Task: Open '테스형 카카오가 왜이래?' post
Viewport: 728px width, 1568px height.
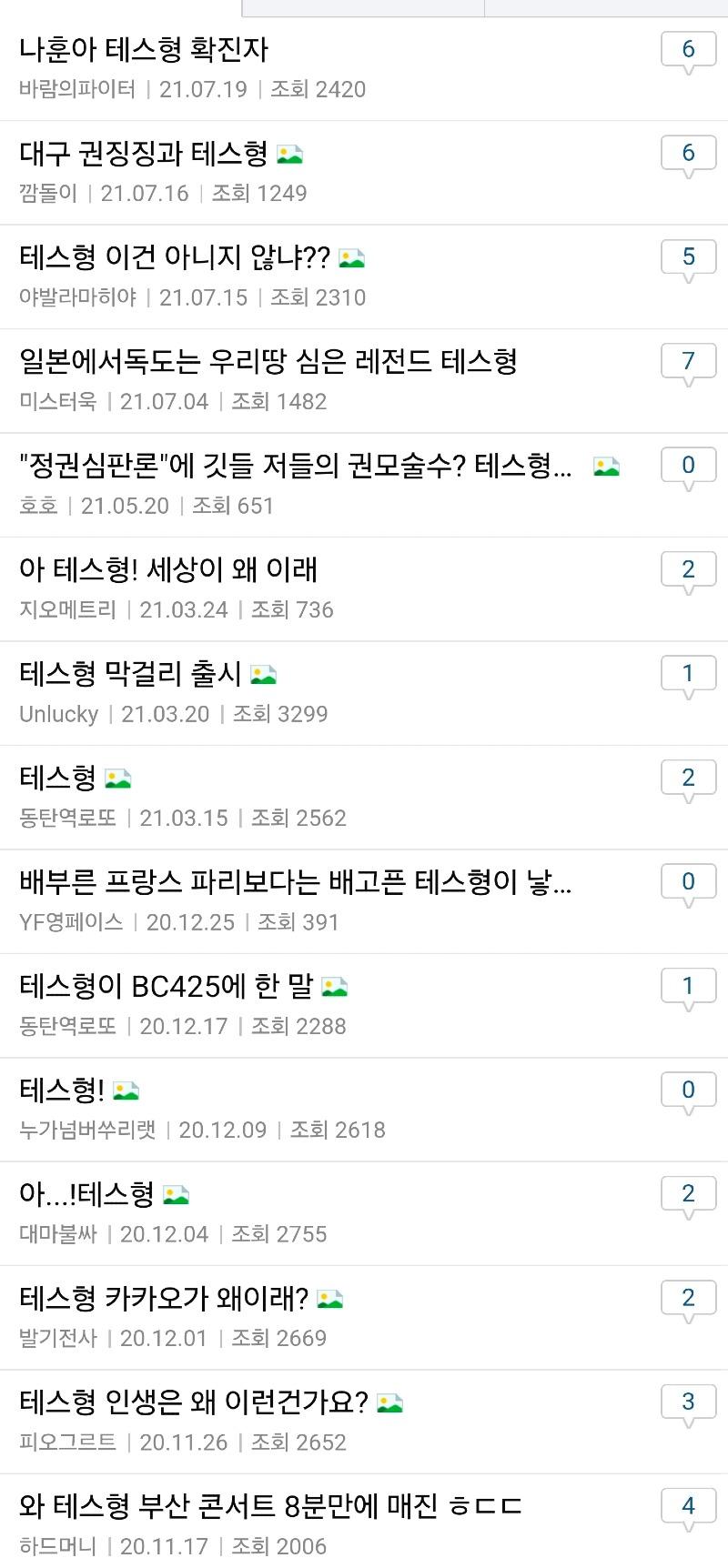Action: [164, 1299]
